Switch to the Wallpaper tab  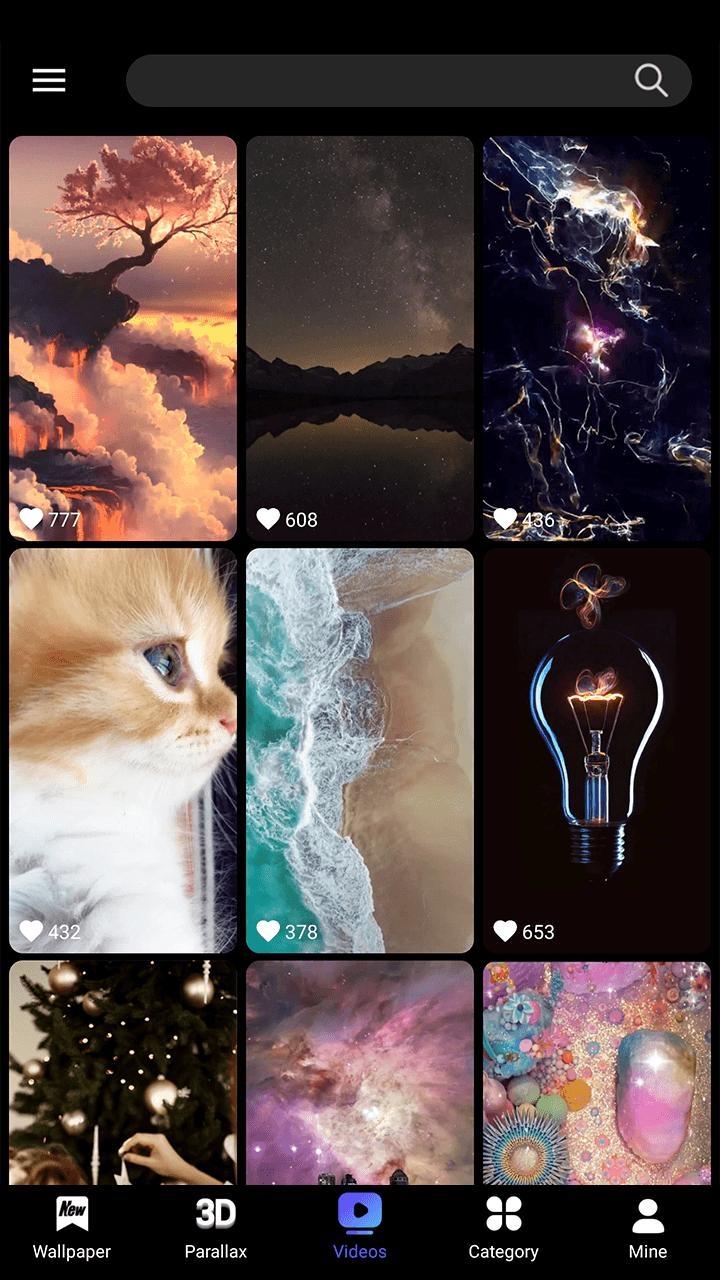[x=72, y=1228]
